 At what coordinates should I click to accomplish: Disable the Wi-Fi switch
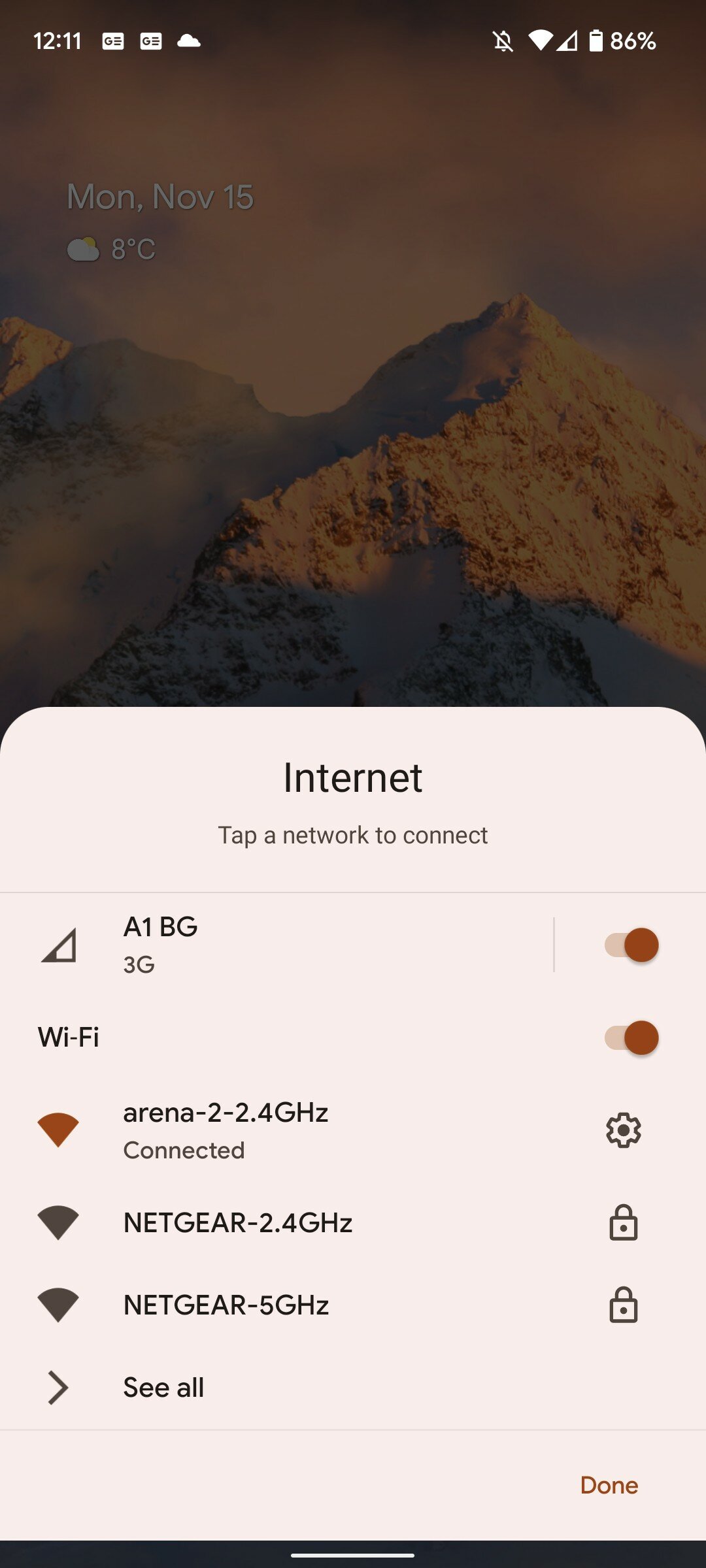(x=631, y=1037)
